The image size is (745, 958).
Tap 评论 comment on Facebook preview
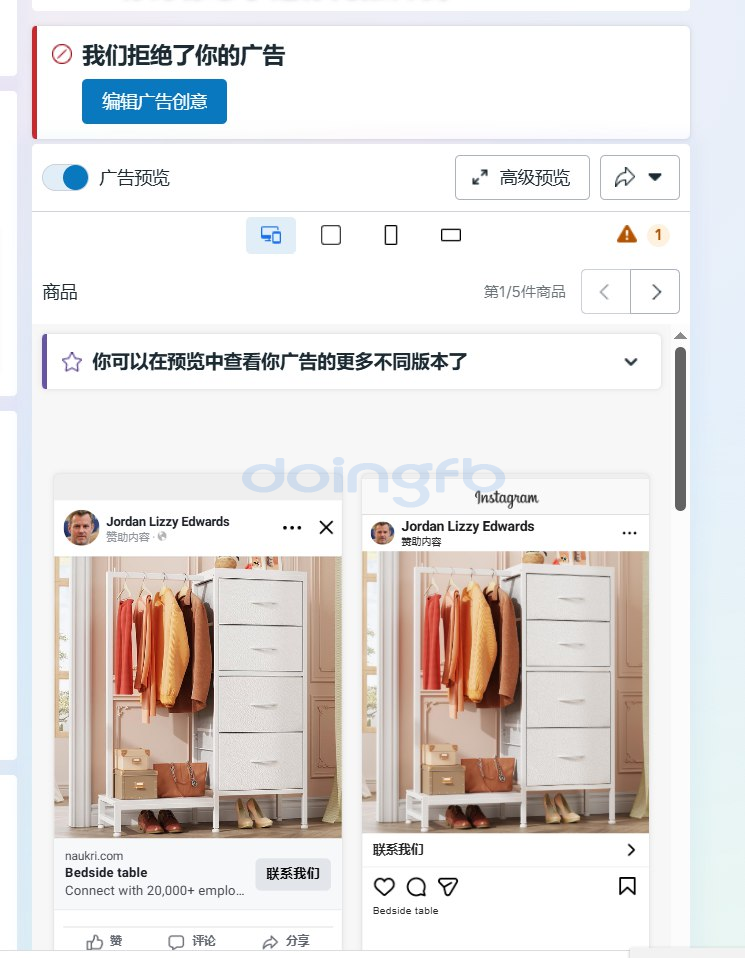(192, 941)
